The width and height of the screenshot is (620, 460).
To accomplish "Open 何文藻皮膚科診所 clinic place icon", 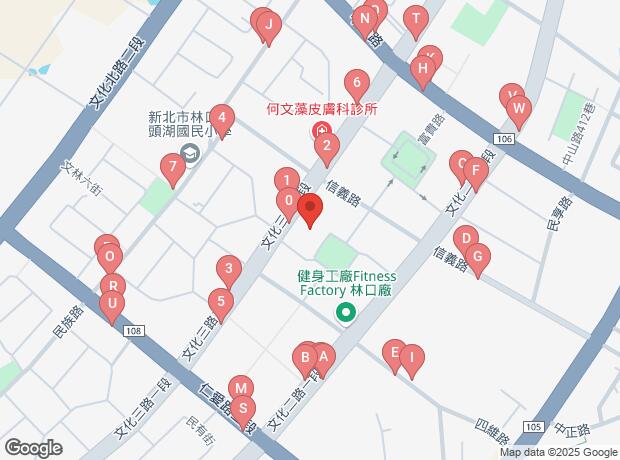I will [320, 132].
